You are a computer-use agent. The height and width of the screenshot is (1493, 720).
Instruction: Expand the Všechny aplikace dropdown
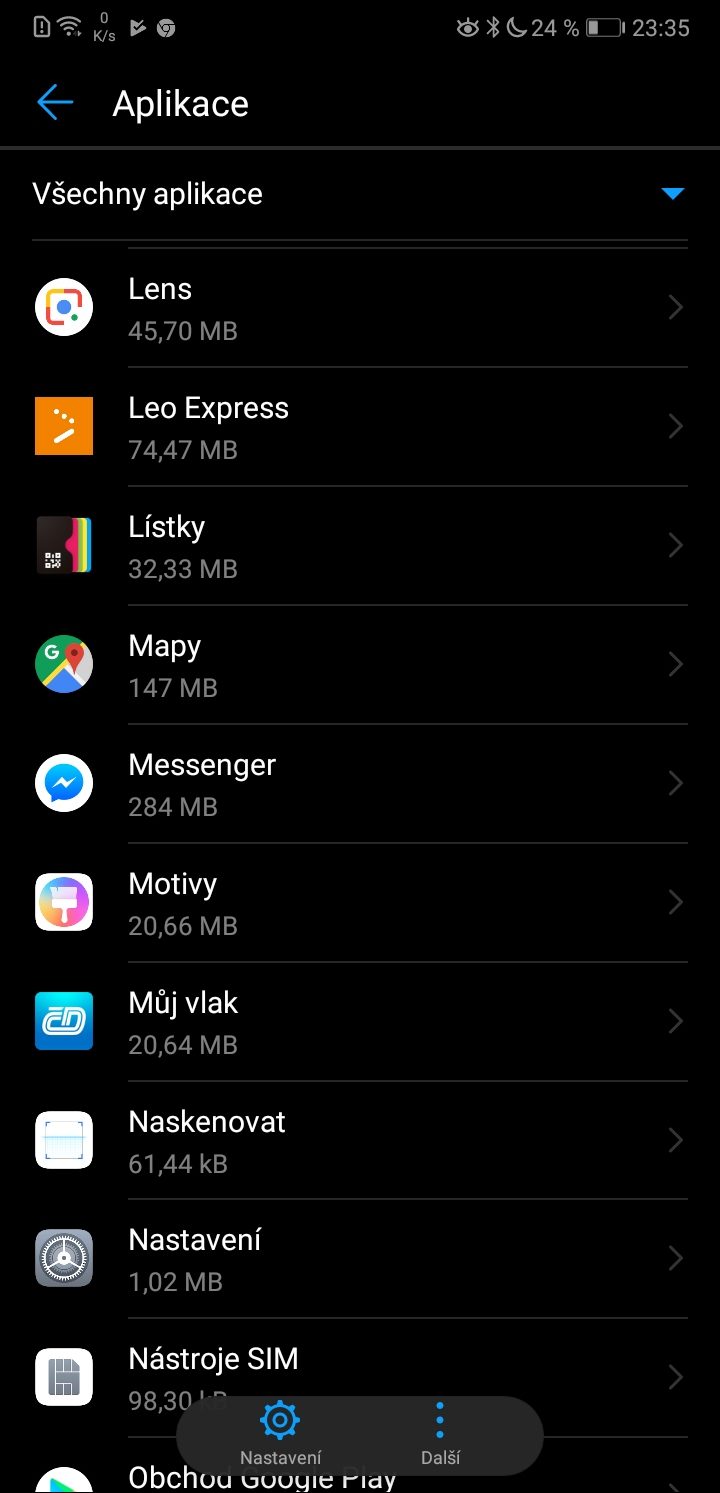pos(360,194)
